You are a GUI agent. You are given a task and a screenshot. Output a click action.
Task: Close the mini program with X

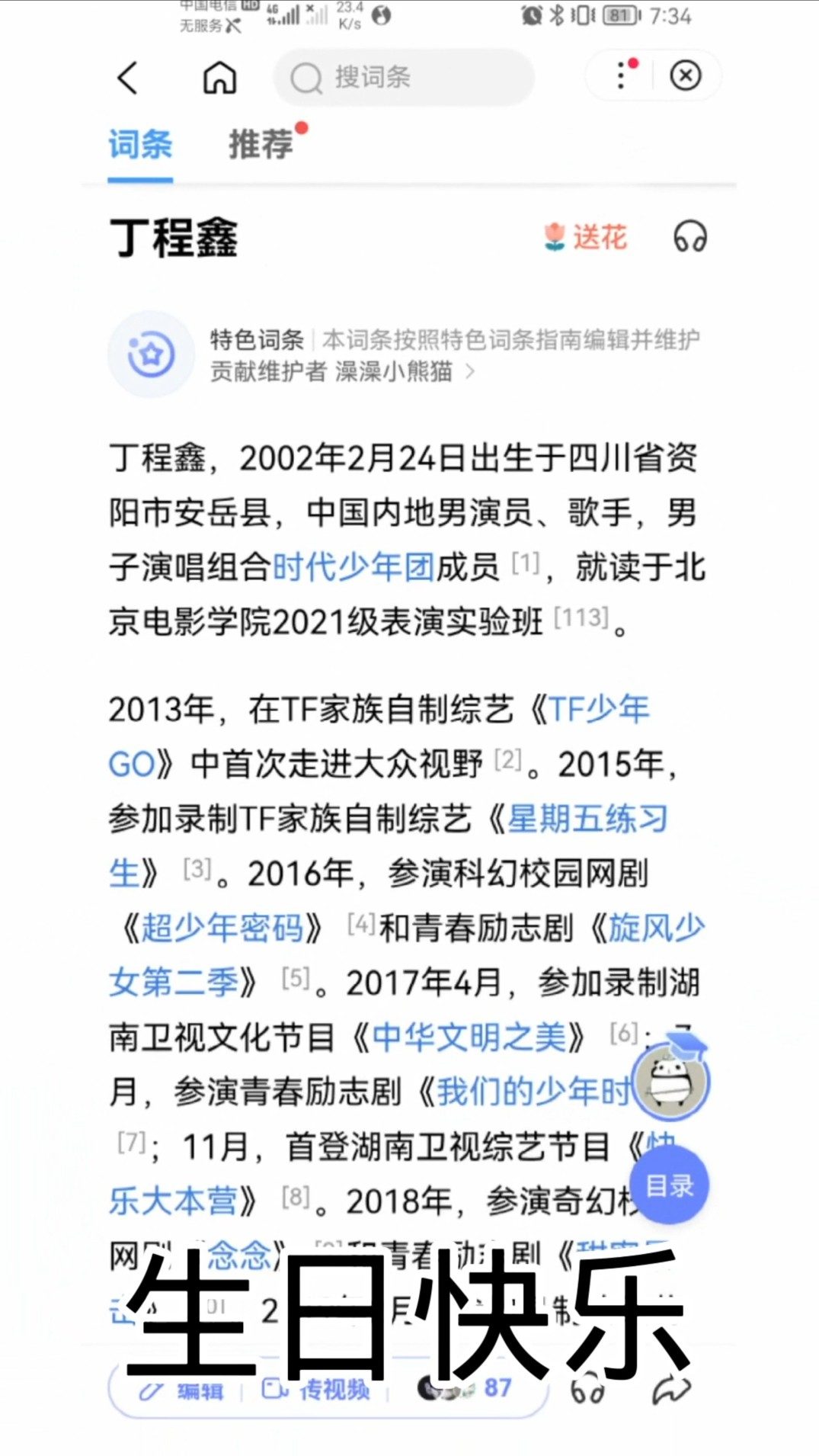(x=685, y=75)
